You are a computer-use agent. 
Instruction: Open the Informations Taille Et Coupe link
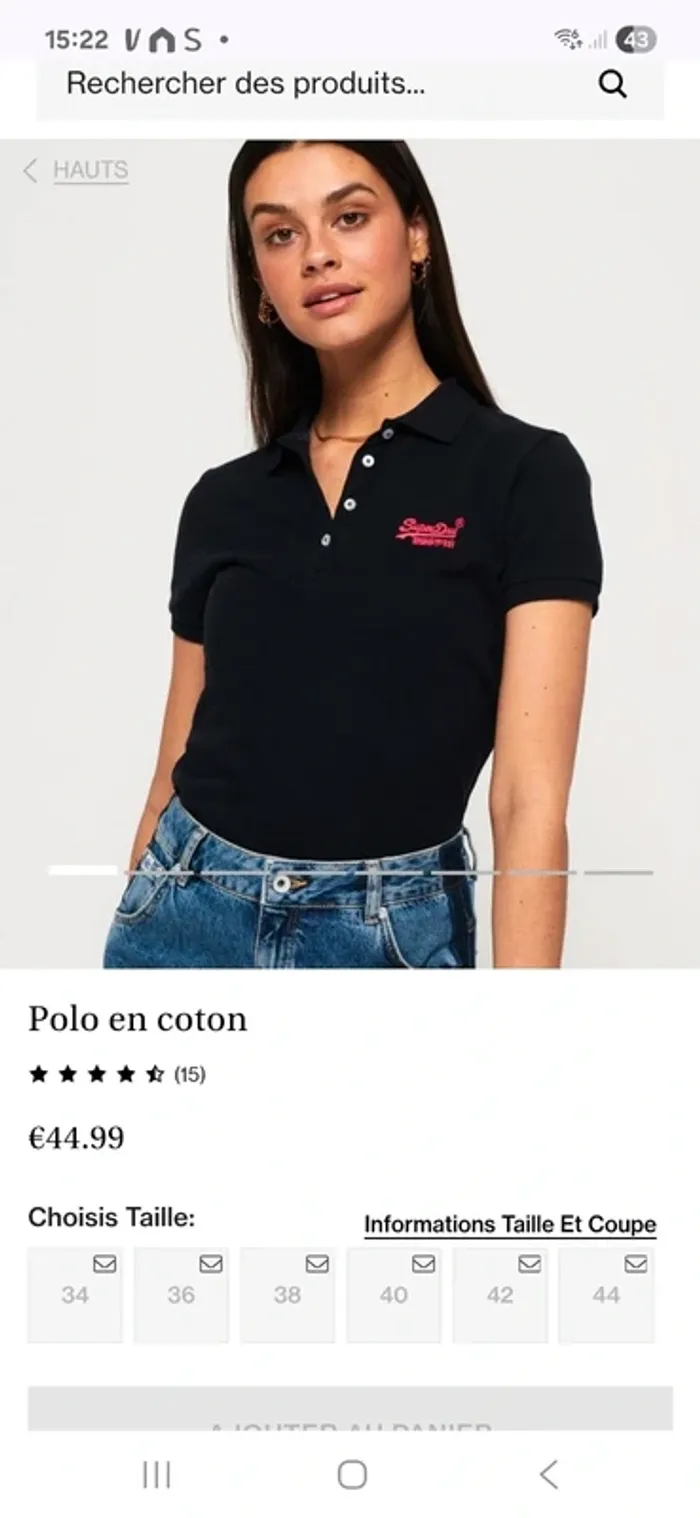[509, 1224]
